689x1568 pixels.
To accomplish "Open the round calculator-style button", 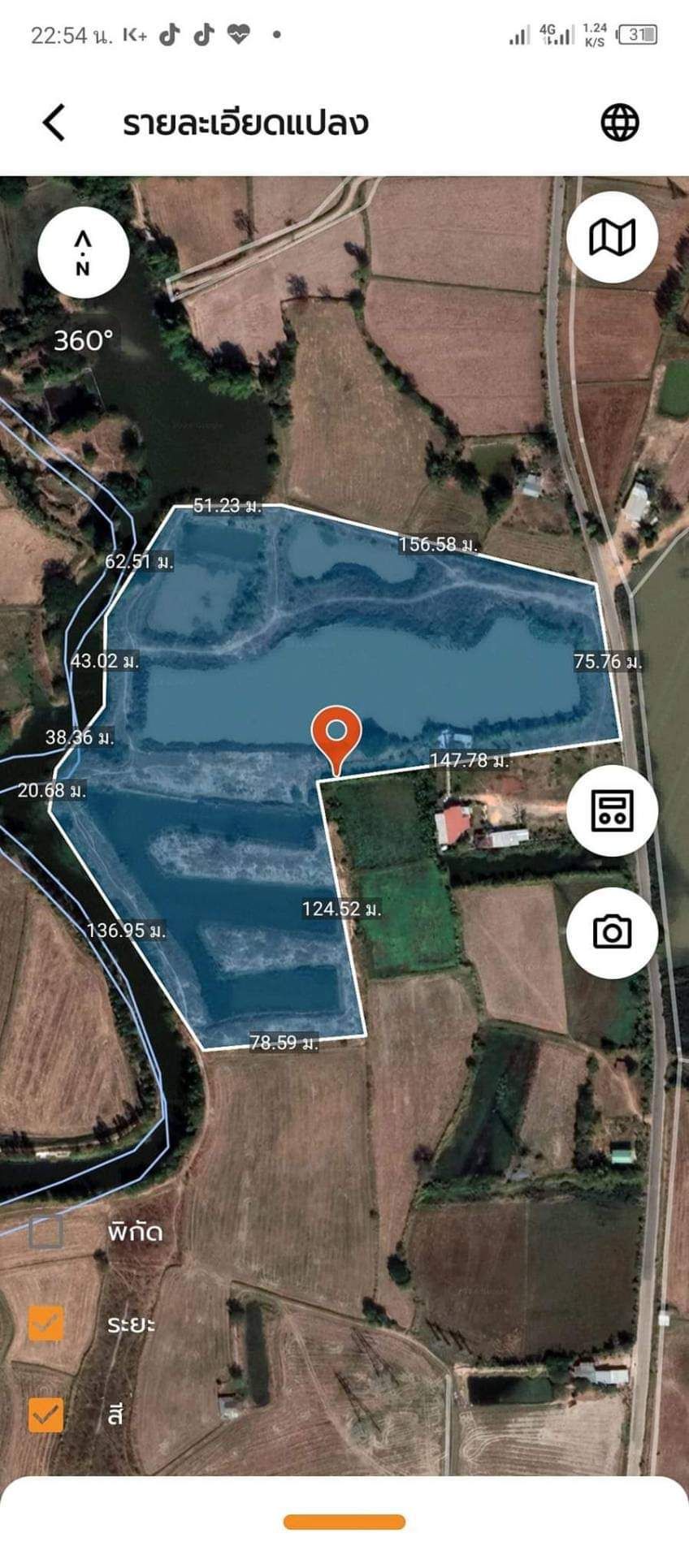I will [613, 810].
